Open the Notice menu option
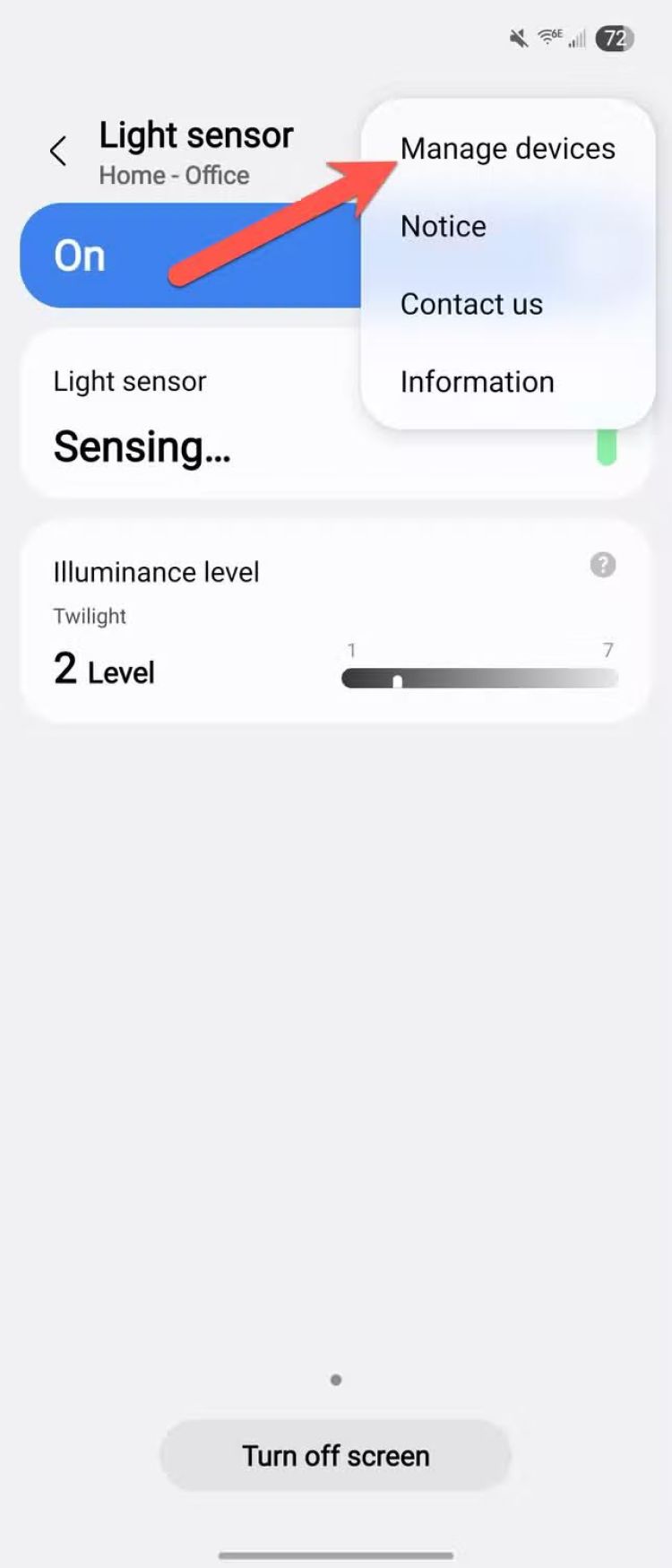 click(444, 227)
